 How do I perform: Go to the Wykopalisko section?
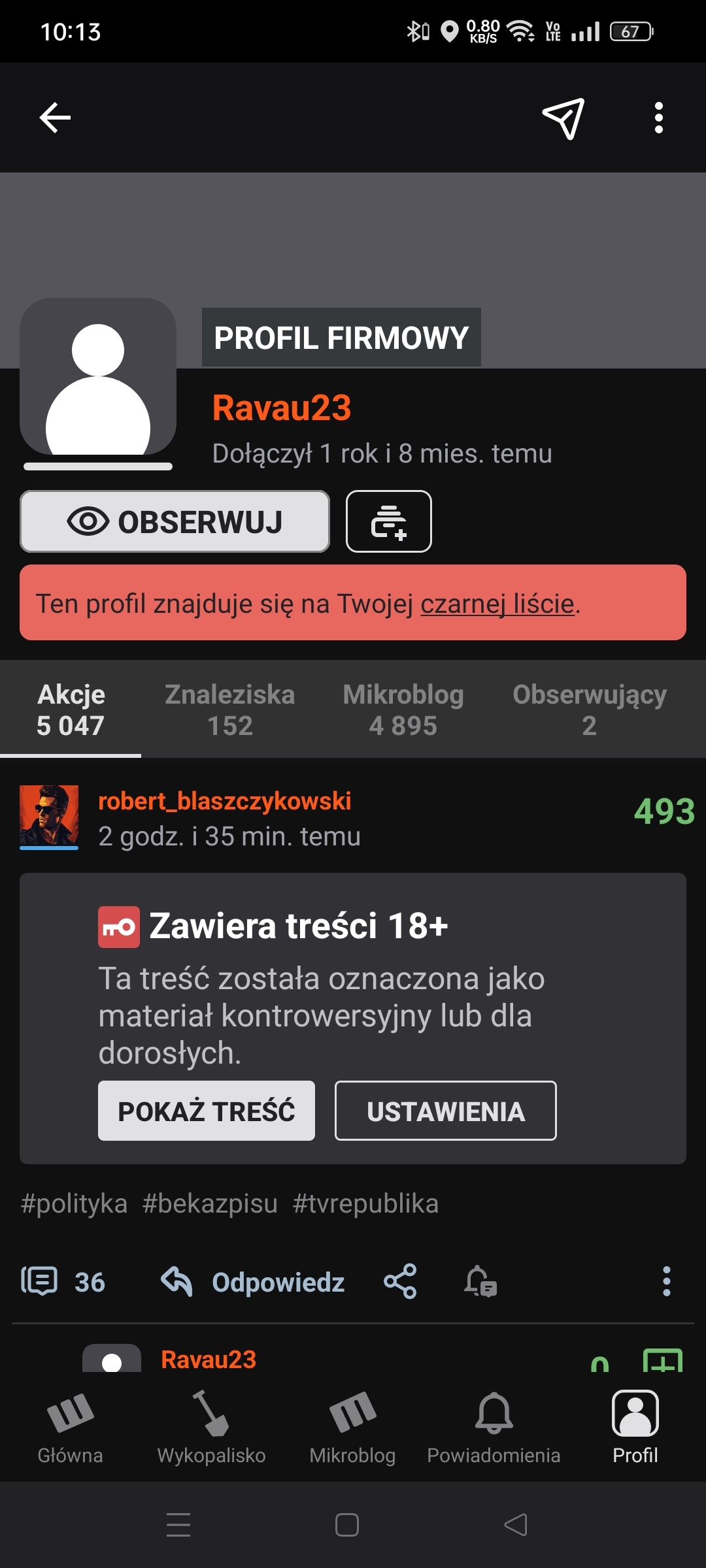(211, 1428)
